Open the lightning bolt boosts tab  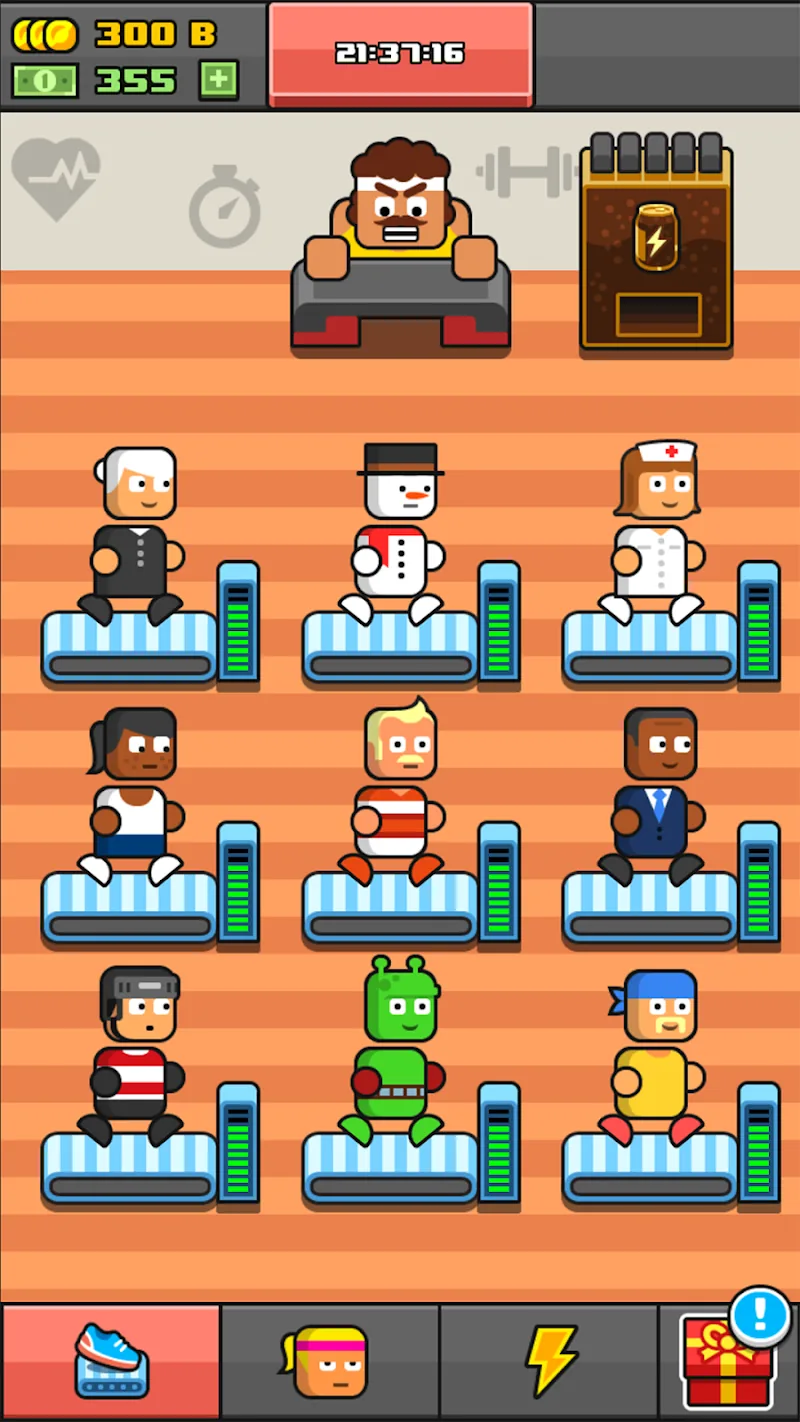[x=549, y=1362]
